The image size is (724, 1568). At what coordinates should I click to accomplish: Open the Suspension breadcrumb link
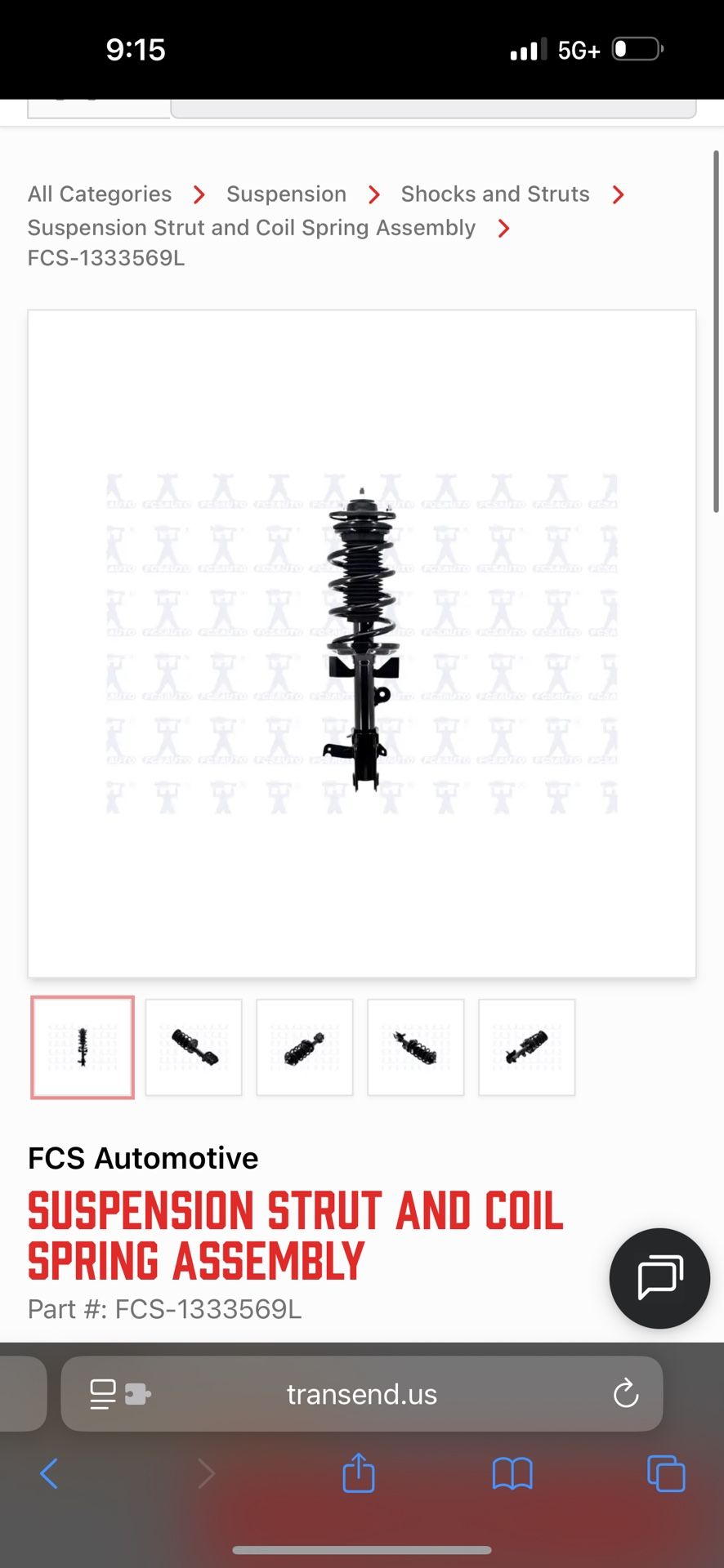286,194
